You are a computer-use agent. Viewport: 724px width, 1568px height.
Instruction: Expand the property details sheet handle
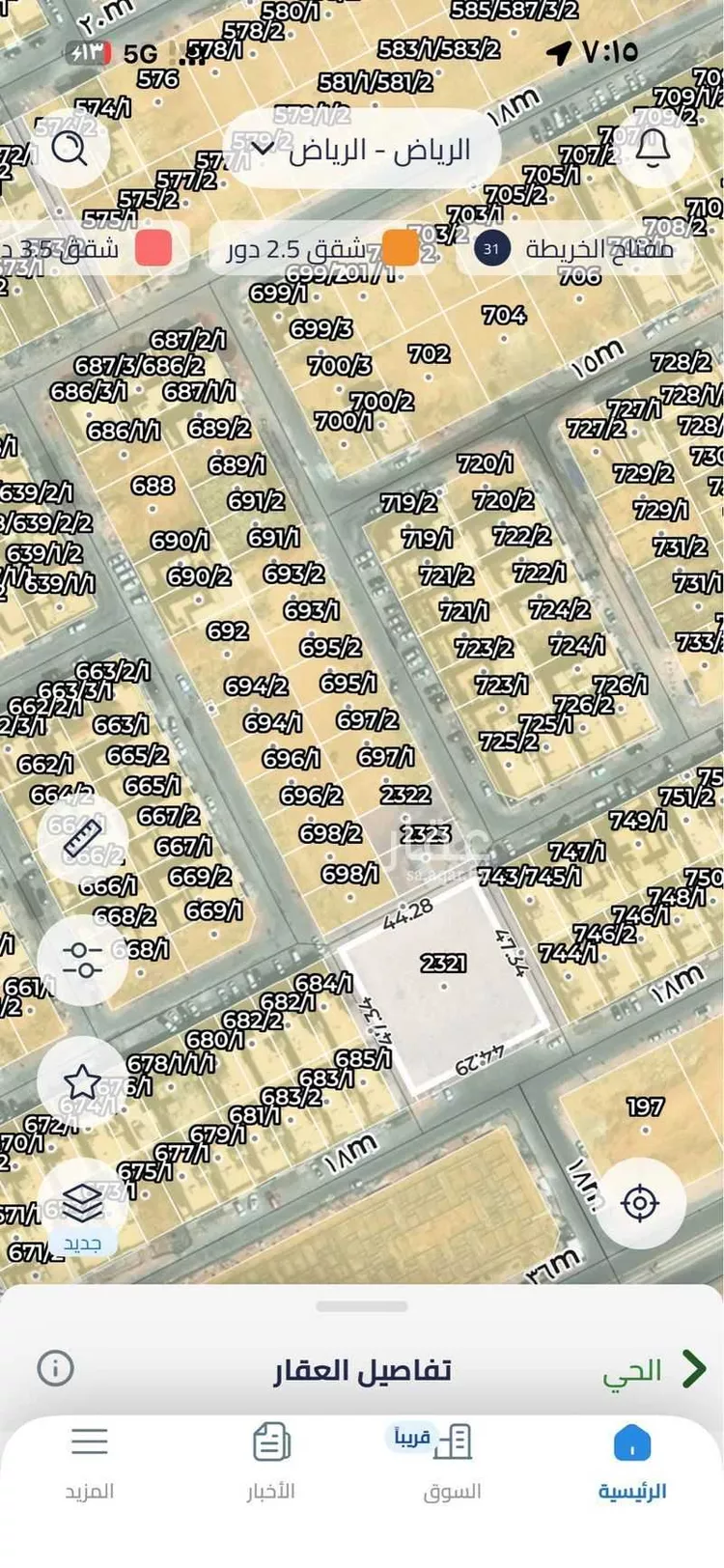tap(362, 1306)
